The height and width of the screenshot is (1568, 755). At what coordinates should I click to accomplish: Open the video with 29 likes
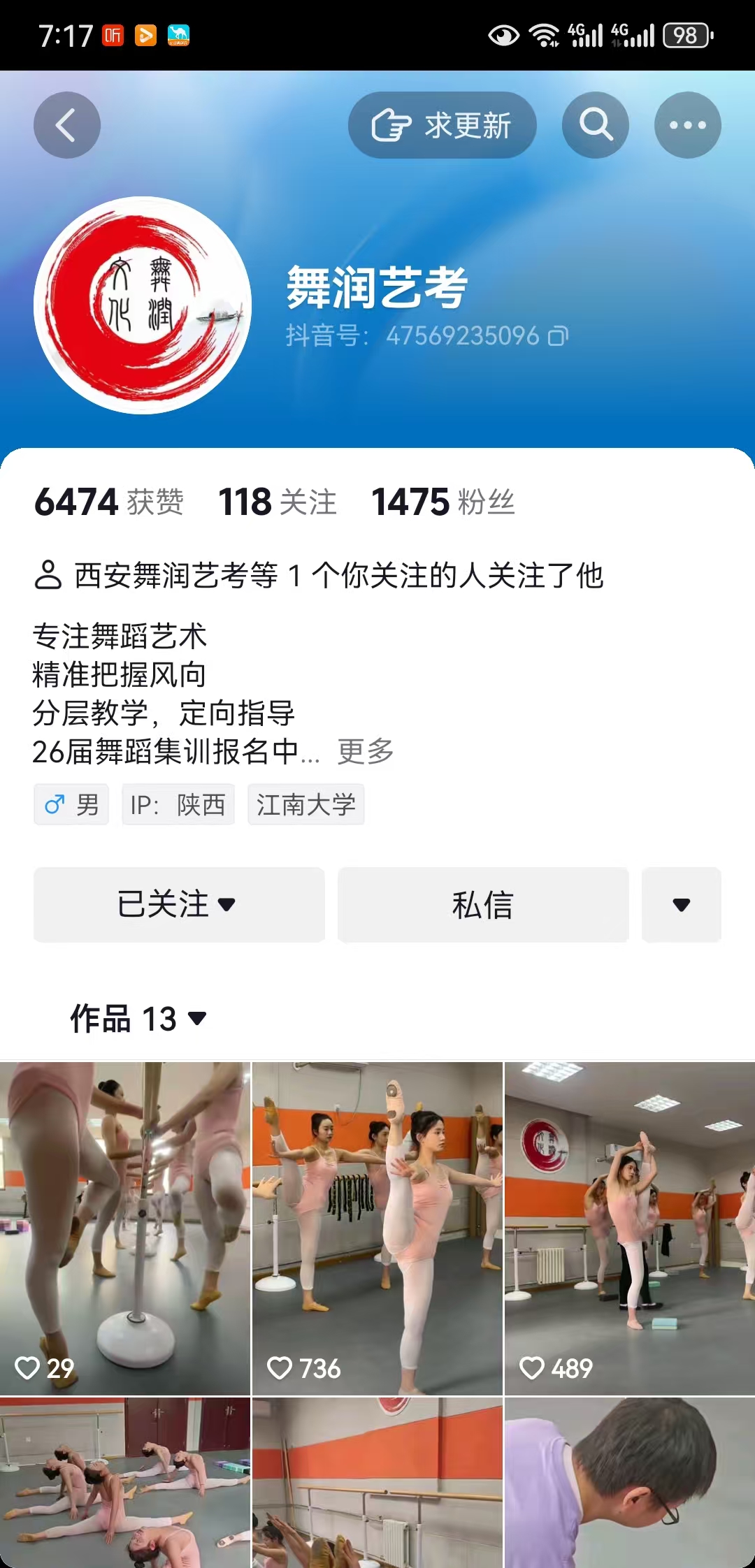tap(125, 1228)
